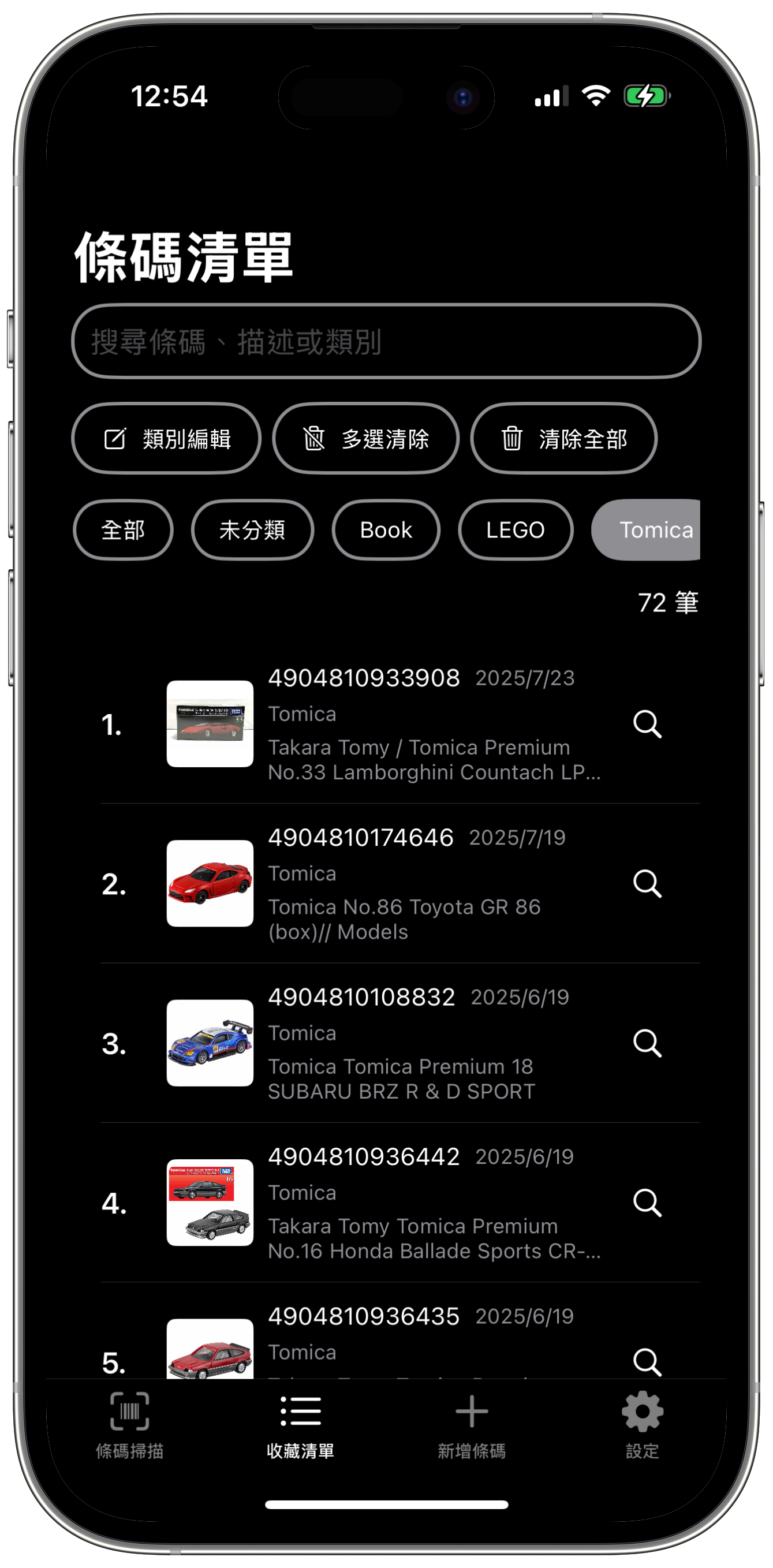Viewport: 773px width, 1568px height.
Task: Tap 清除全部 to clear all
Action: [x=563, y=438]
